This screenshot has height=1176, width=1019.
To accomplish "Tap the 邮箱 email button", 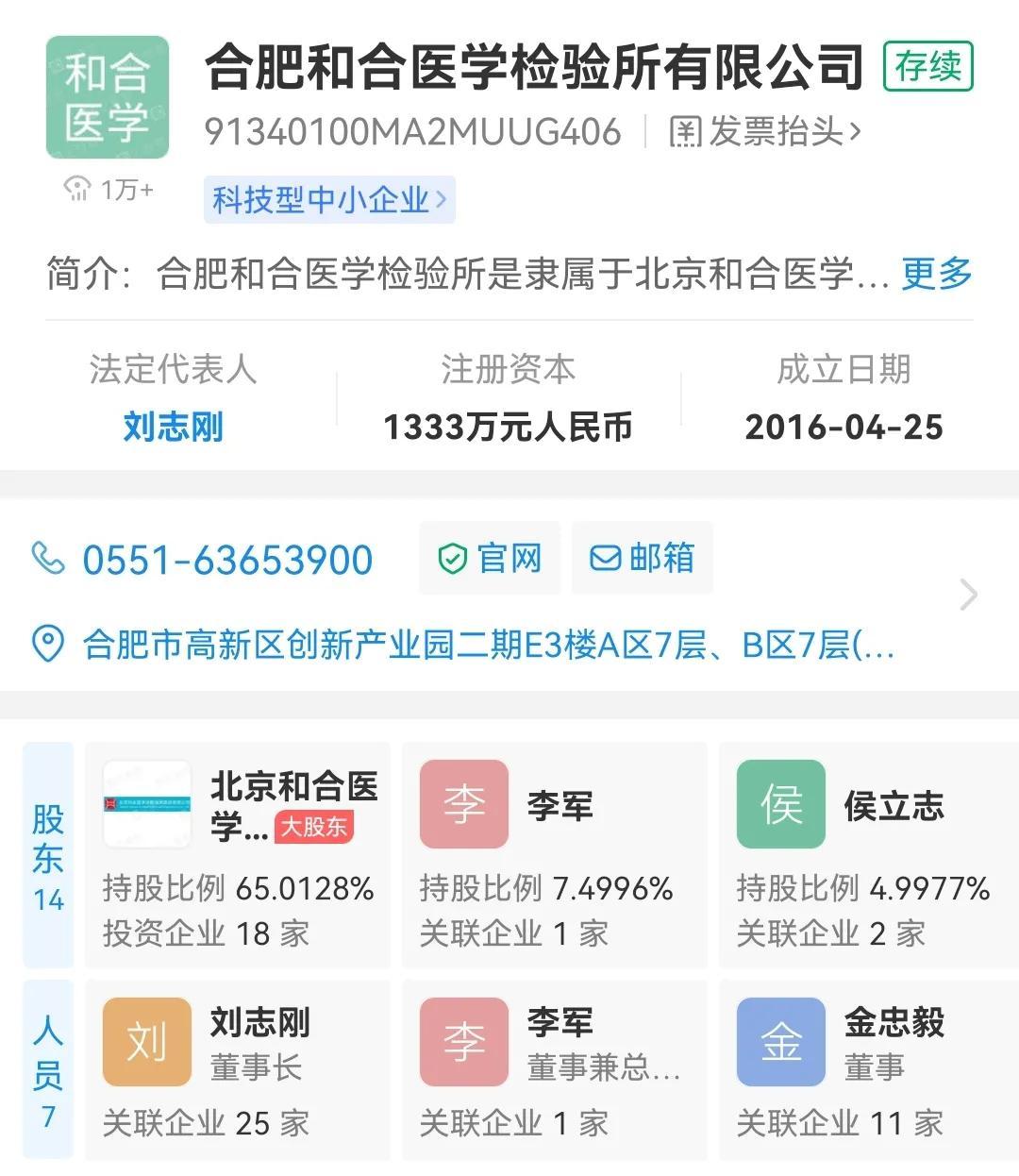I will 642,559.
